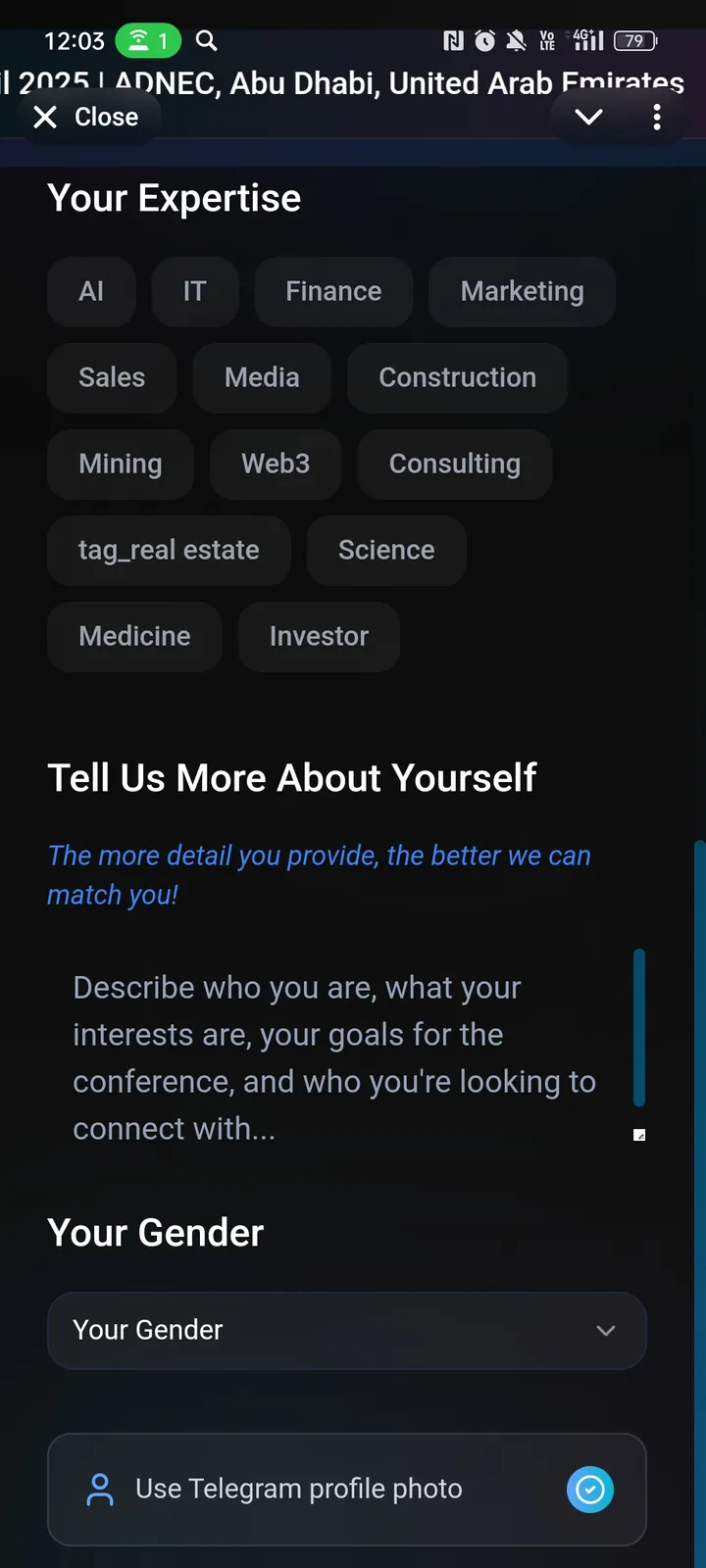Tap the Media expertise chip
Image resolution: width=706 pixels, height=1568 pixels.
pyautogui.click(x=262, y=378)
